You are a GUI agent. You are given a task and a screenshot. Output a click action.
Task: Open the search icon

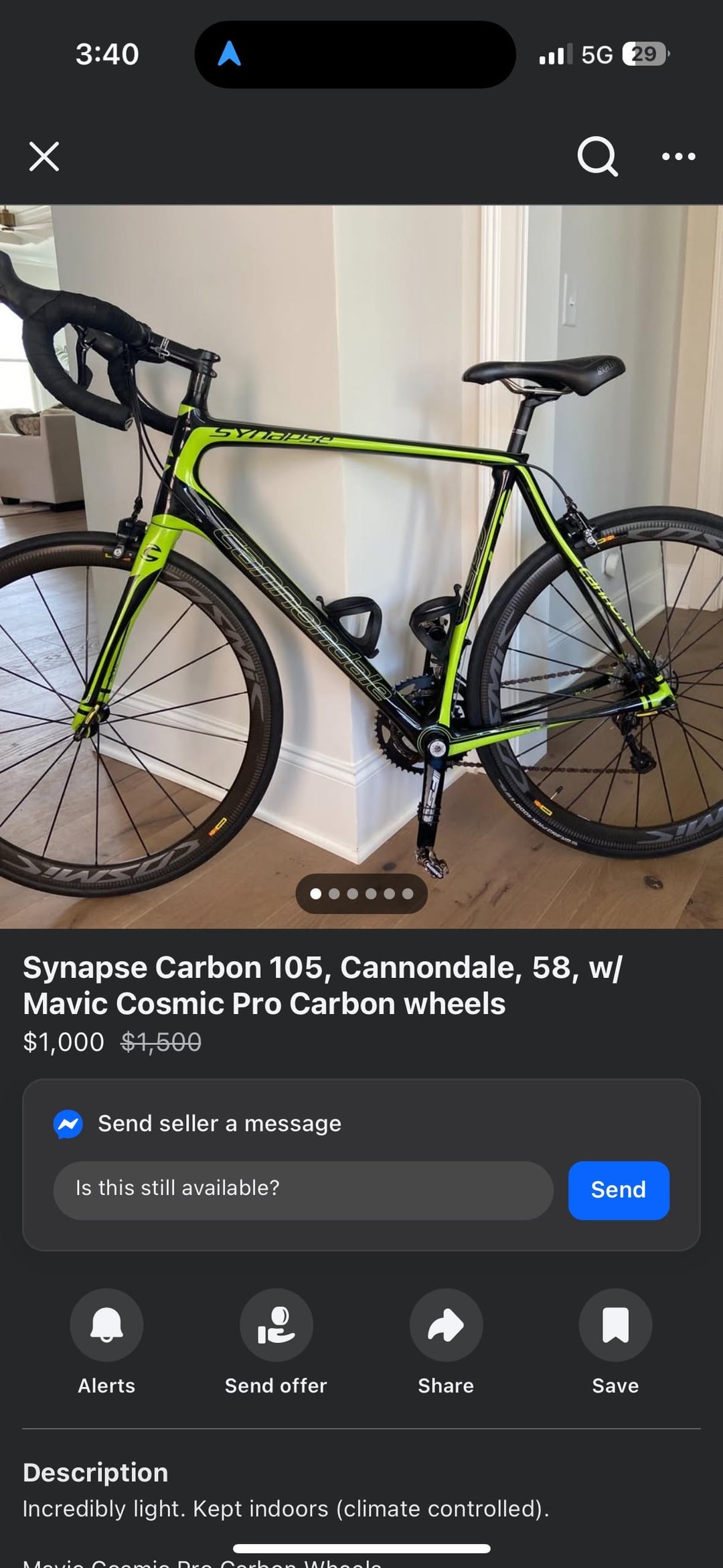tap(596, 157)
